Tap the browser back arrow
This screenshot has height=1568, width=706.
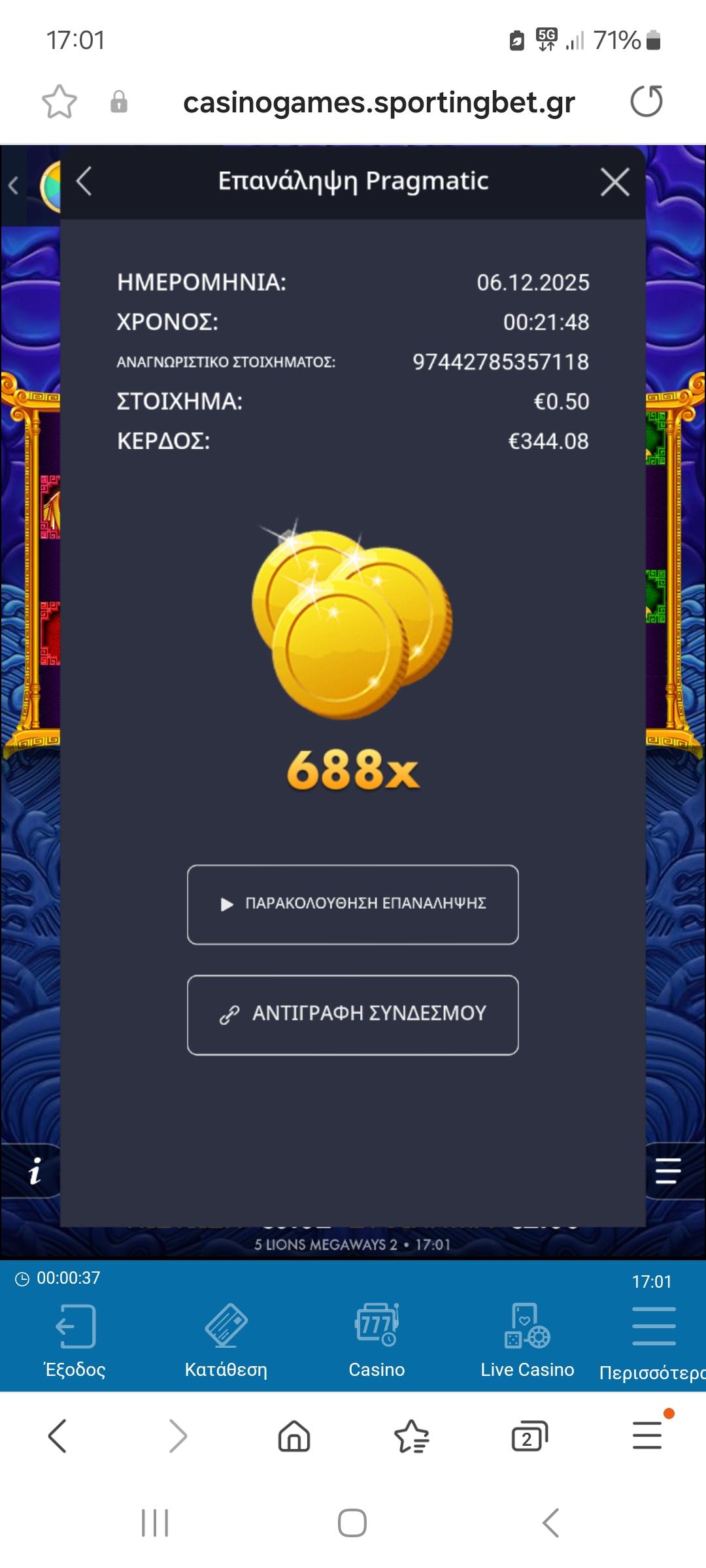[x=58, y=1436]
